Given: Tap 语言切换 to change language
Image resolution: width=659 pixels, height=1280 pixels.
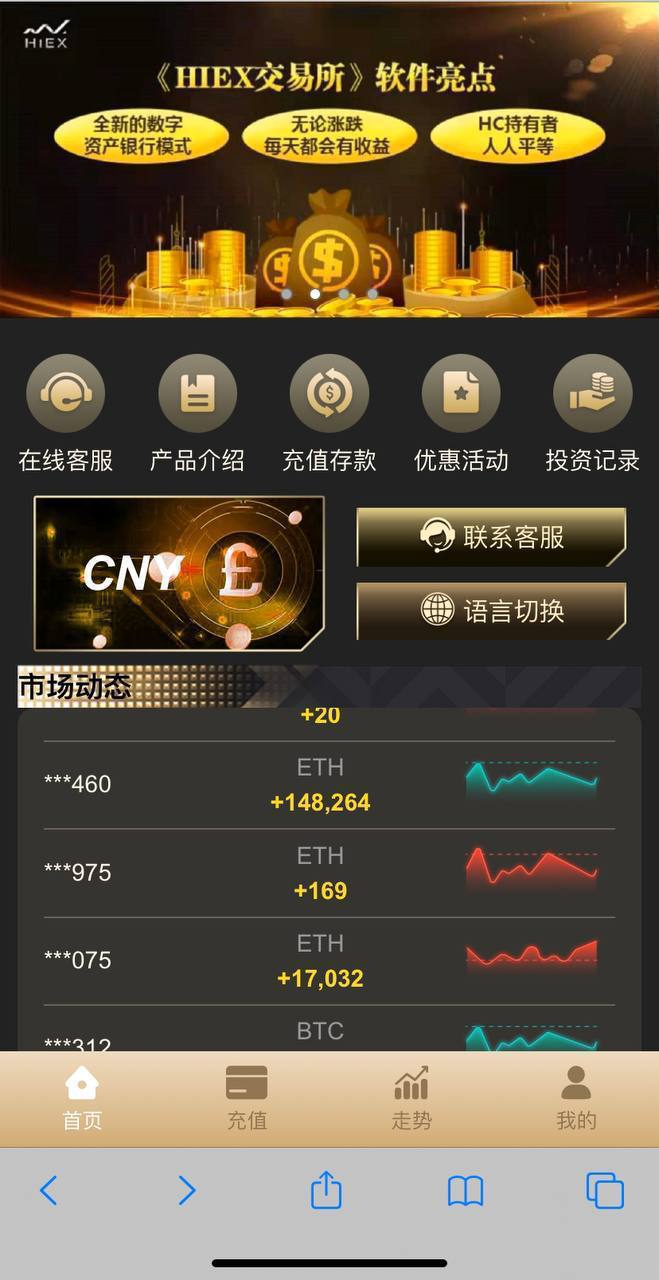Looking at the screenshot, I should [491, 610].
